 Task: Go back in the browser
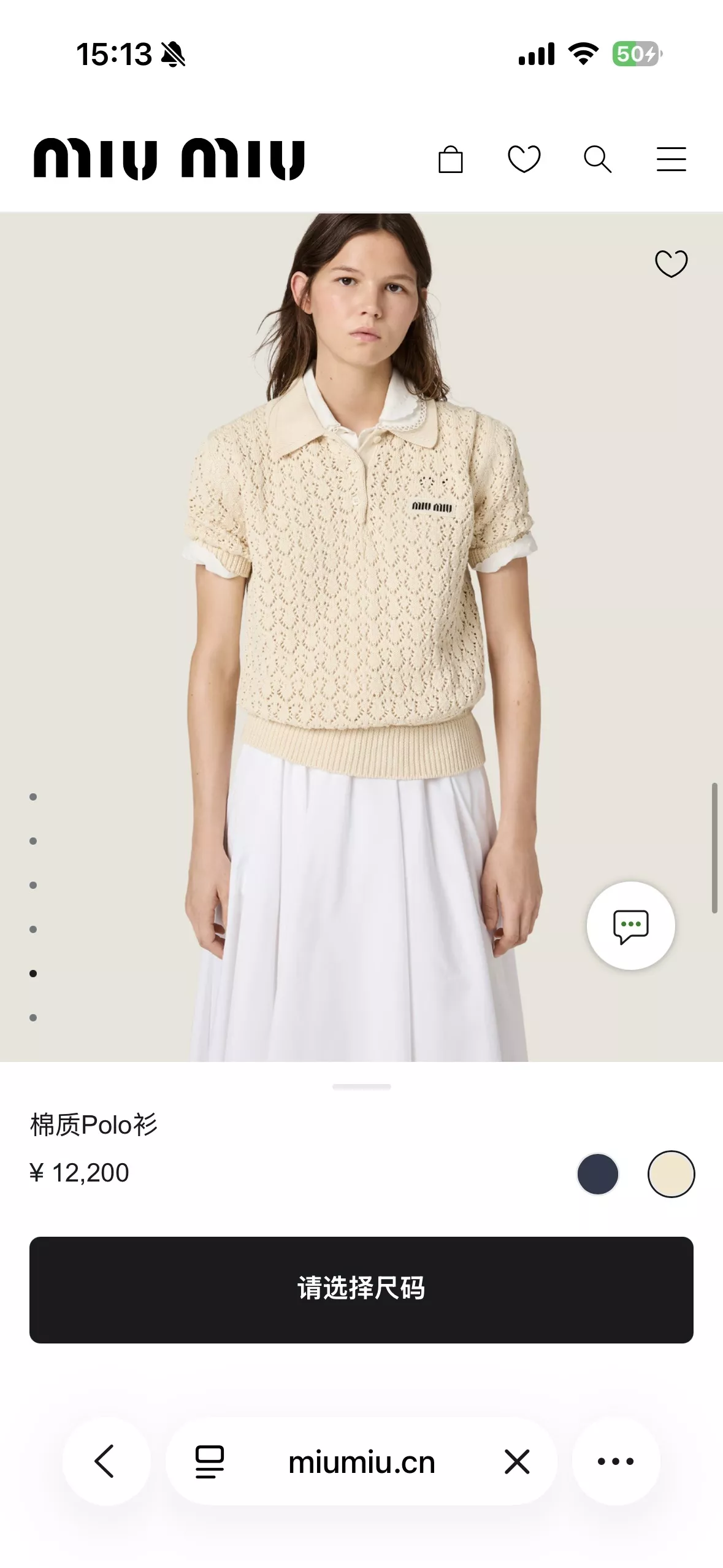click(x=106, y=1461)
